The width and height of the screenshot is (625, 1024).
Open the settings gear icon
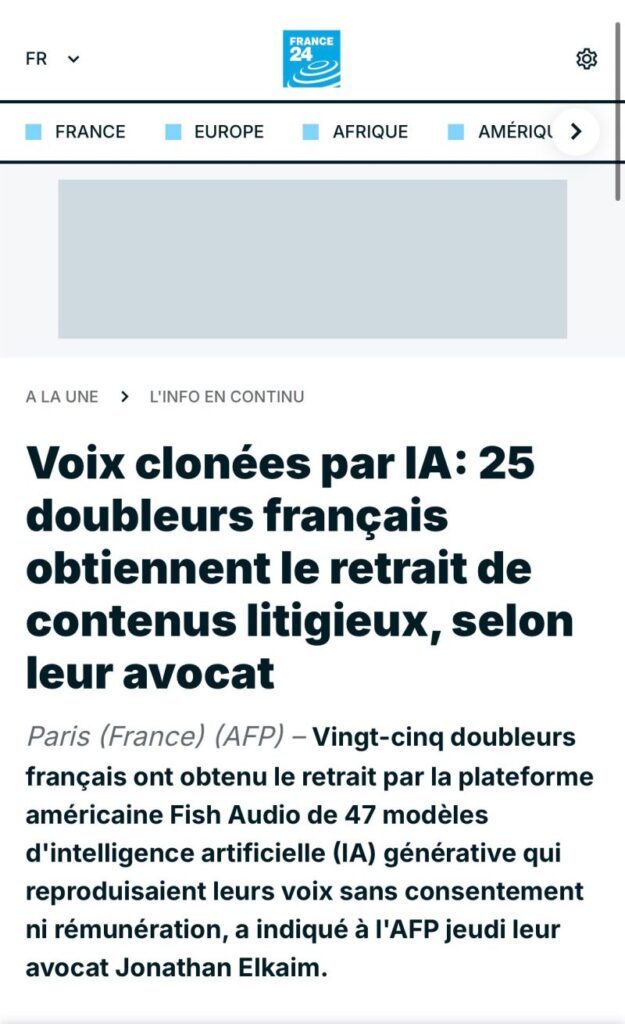587,59
